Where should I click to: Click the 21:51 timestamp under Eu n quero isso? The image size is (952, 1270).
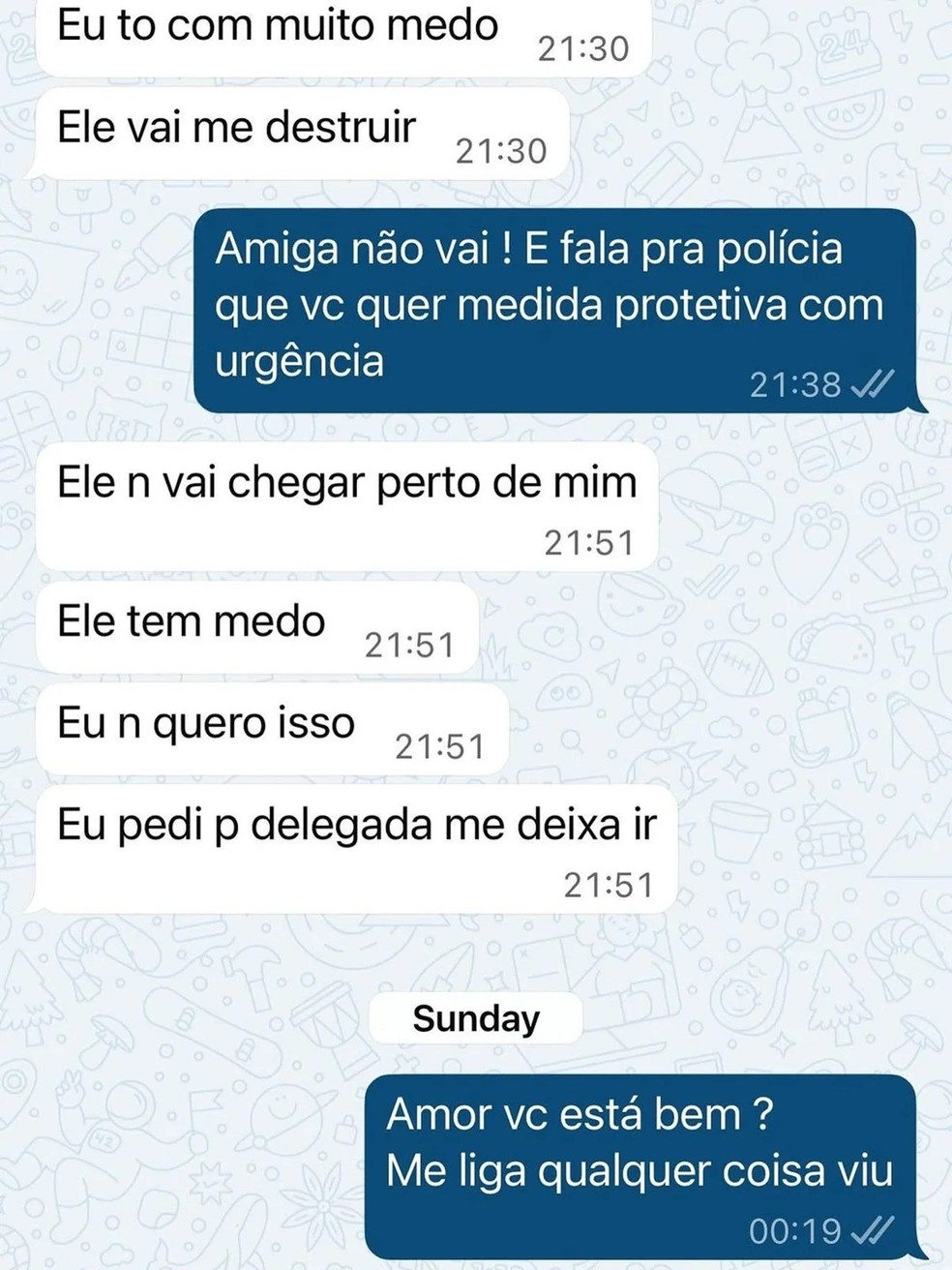click(440, 745)
